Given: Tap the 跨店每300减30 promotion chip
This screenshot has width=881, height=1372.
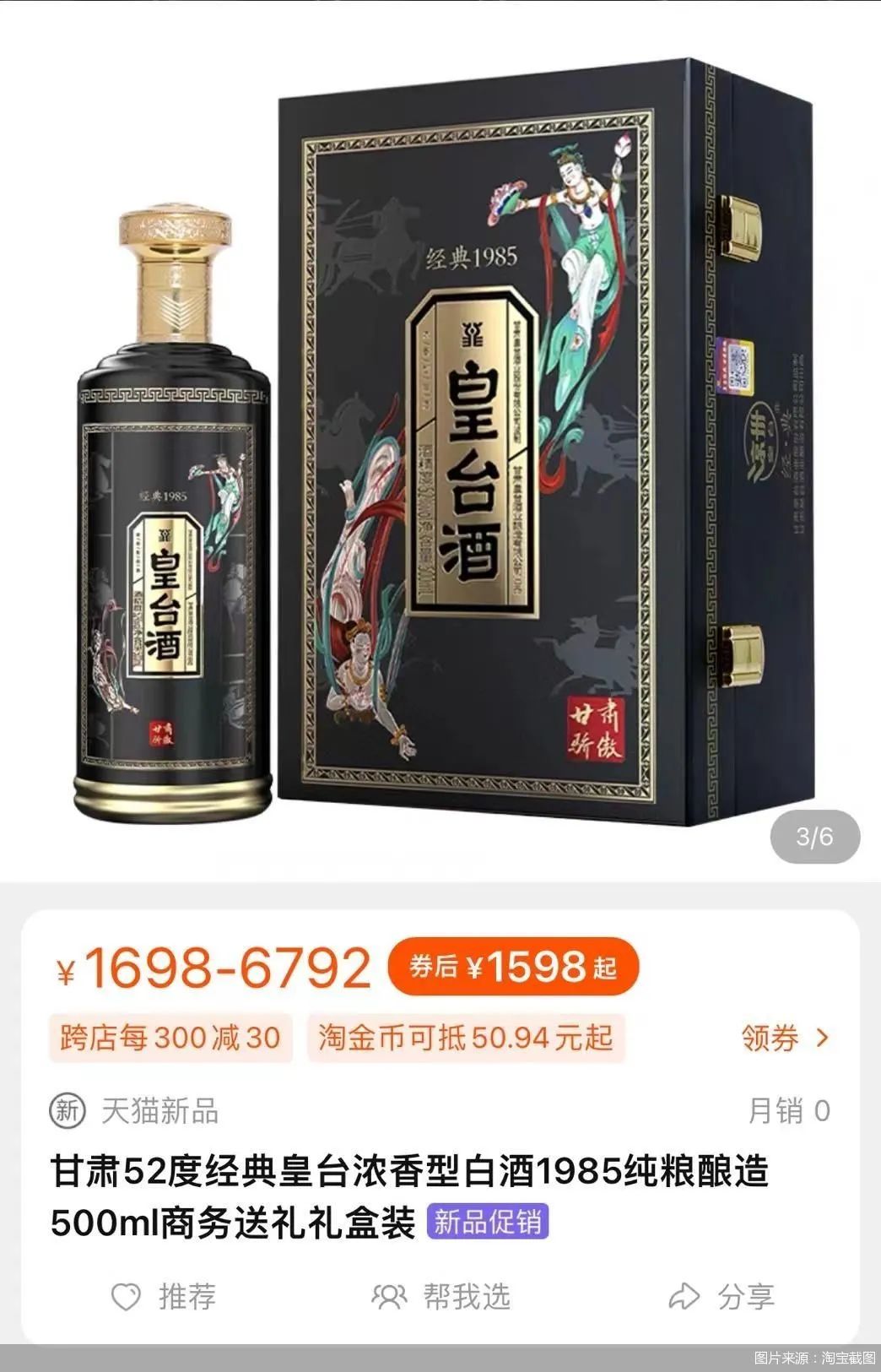Looking at the screenshot, I should 170,1038.
